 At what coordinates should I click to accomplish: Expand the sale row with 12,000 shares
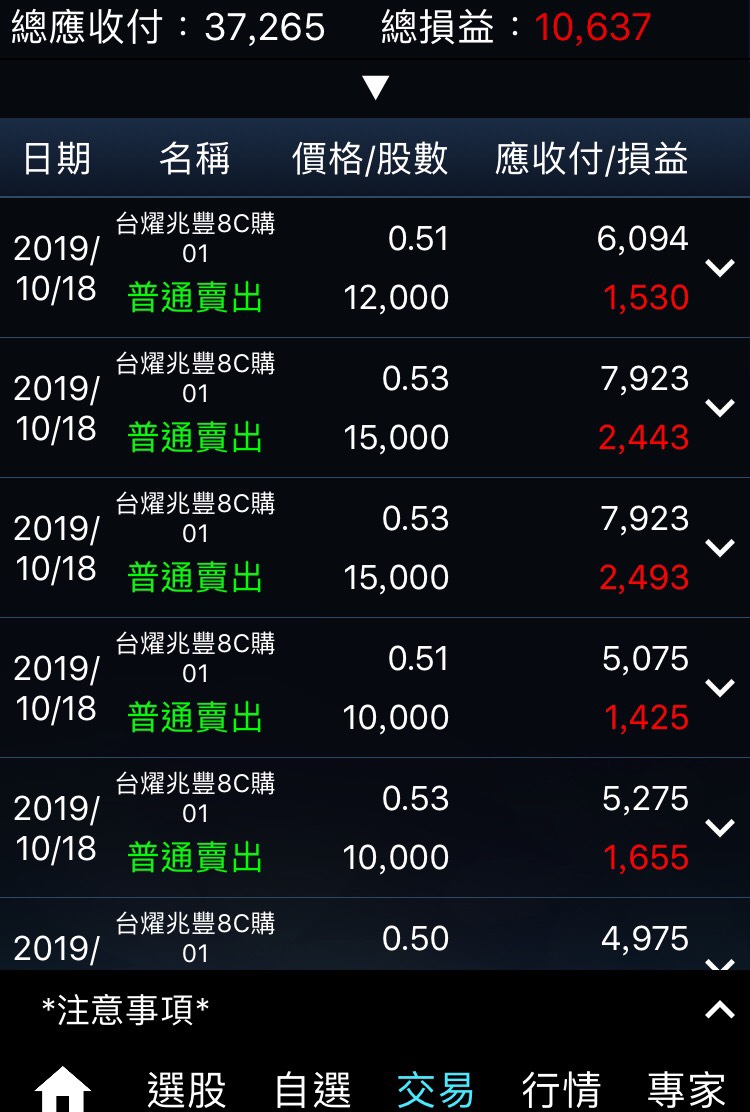pyautogui.click(x=719, y=268)
